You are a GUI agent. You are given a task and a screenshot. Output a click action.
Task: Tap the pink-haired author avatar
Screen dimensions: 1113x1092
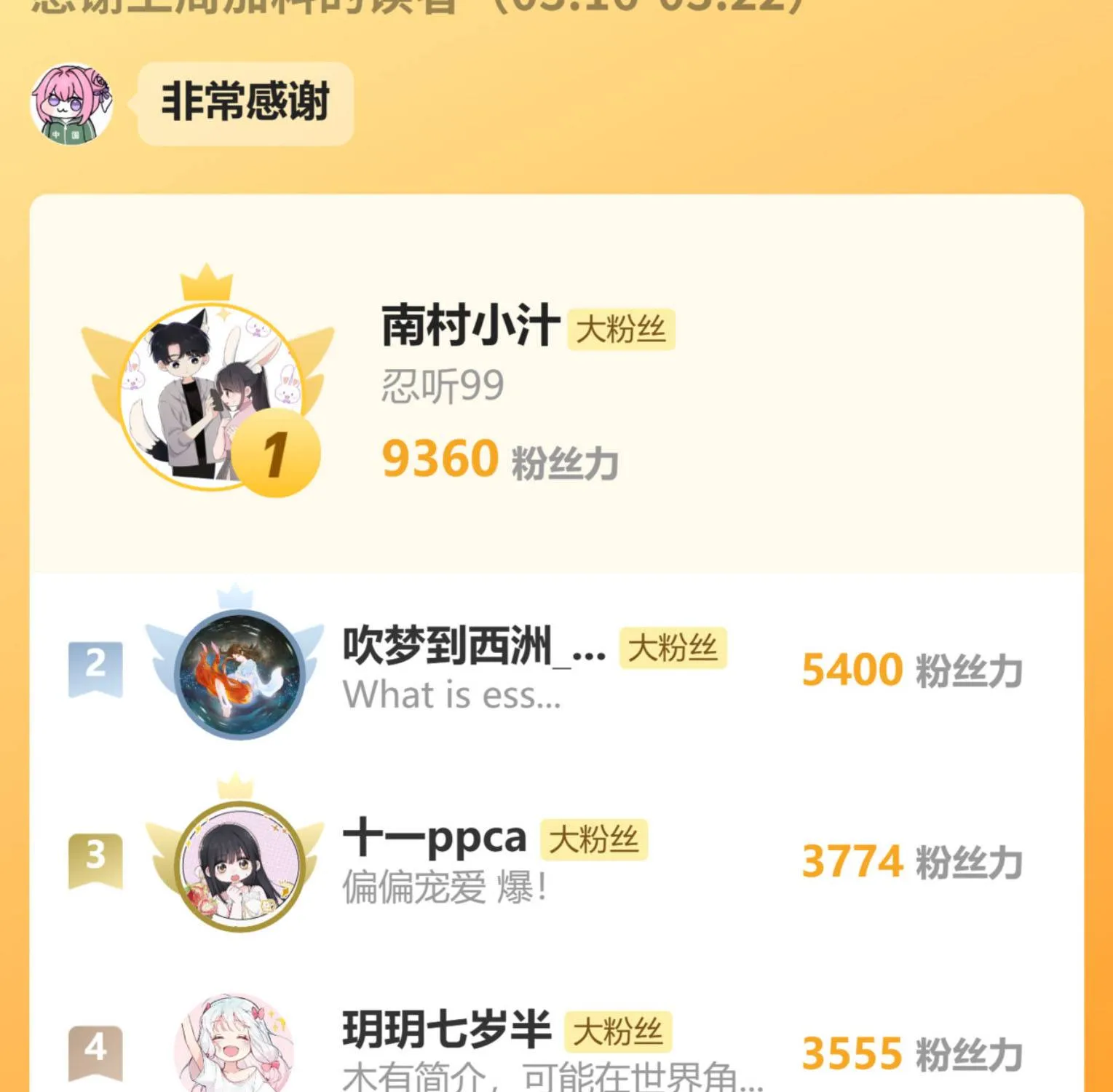71,104
